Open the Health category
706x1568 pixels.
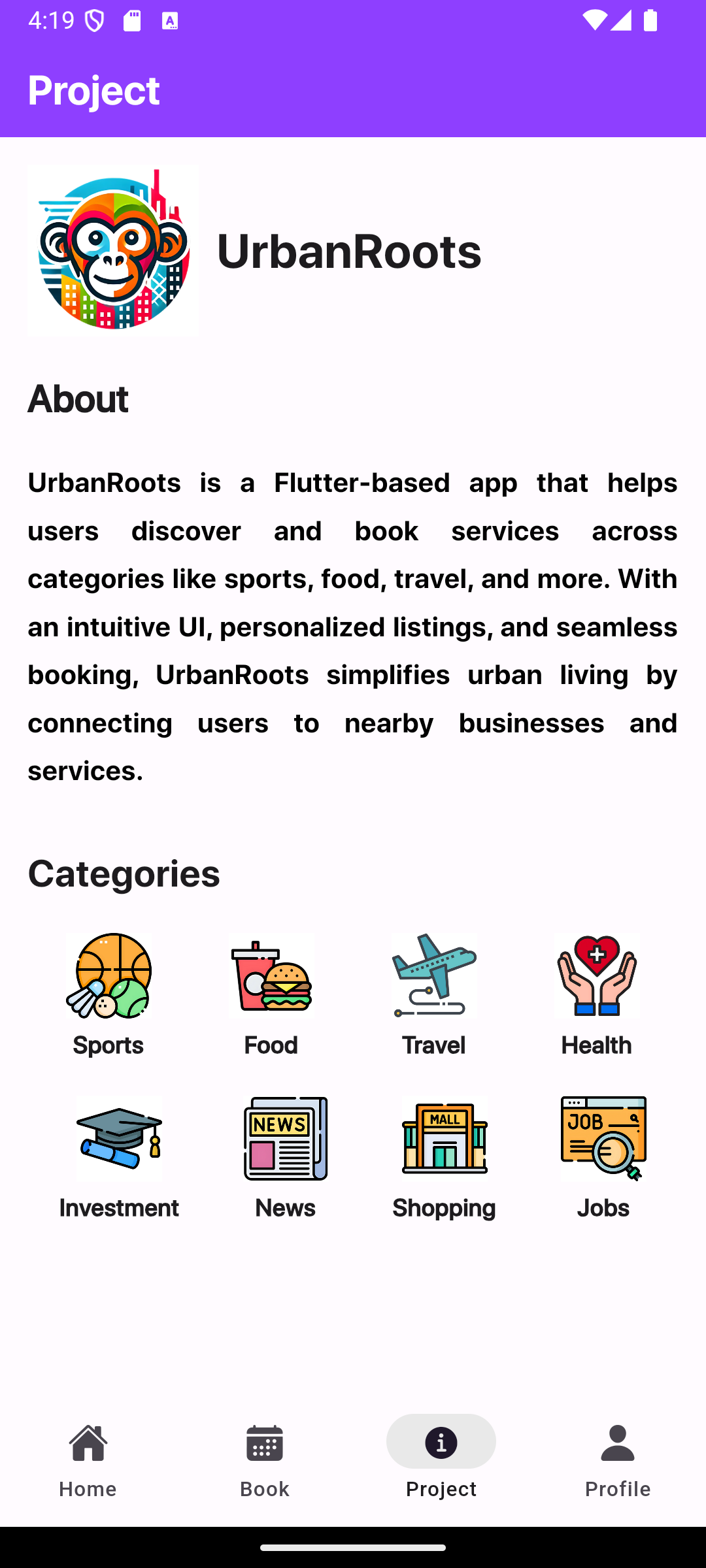pyautogui.click(x=597, y=994)
